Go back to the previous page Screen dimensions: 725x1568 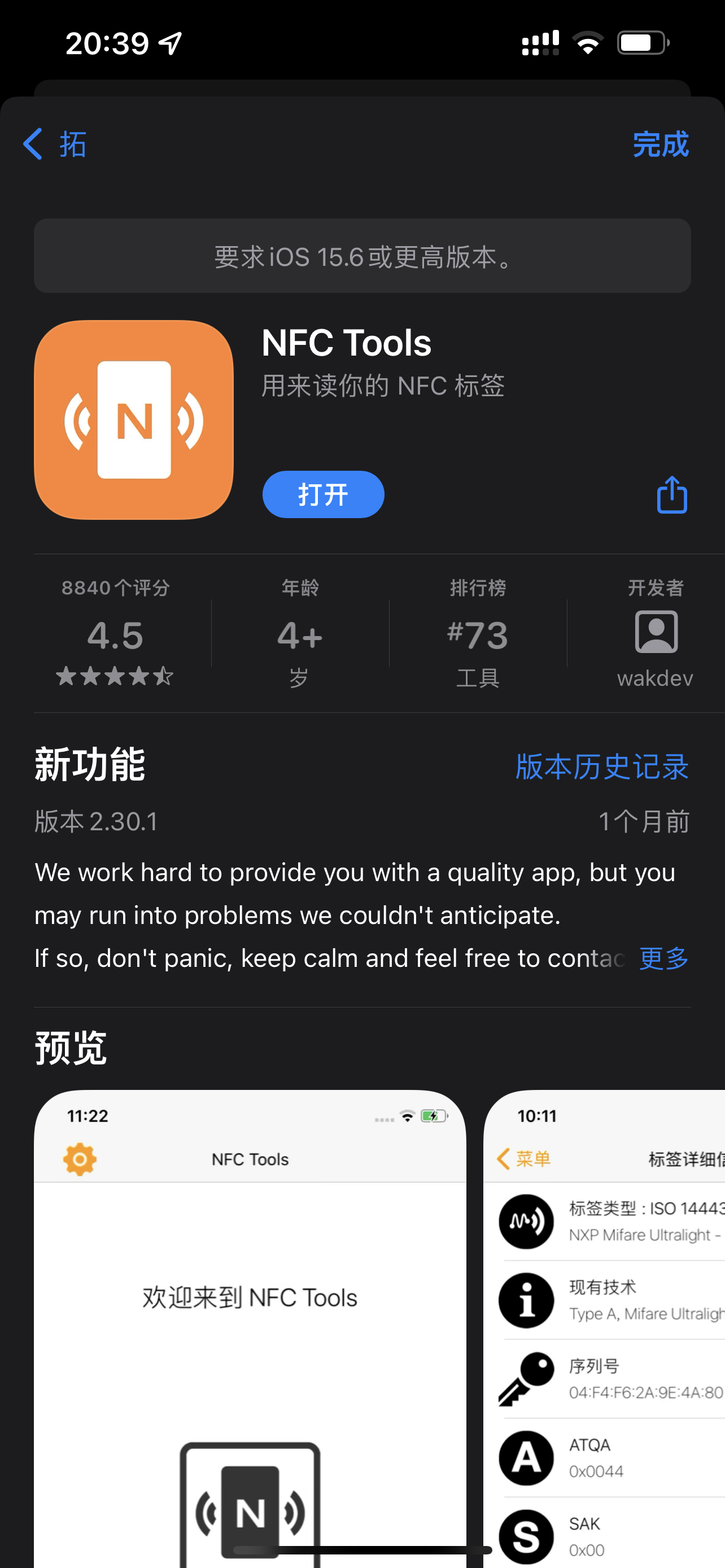point(54,144)
